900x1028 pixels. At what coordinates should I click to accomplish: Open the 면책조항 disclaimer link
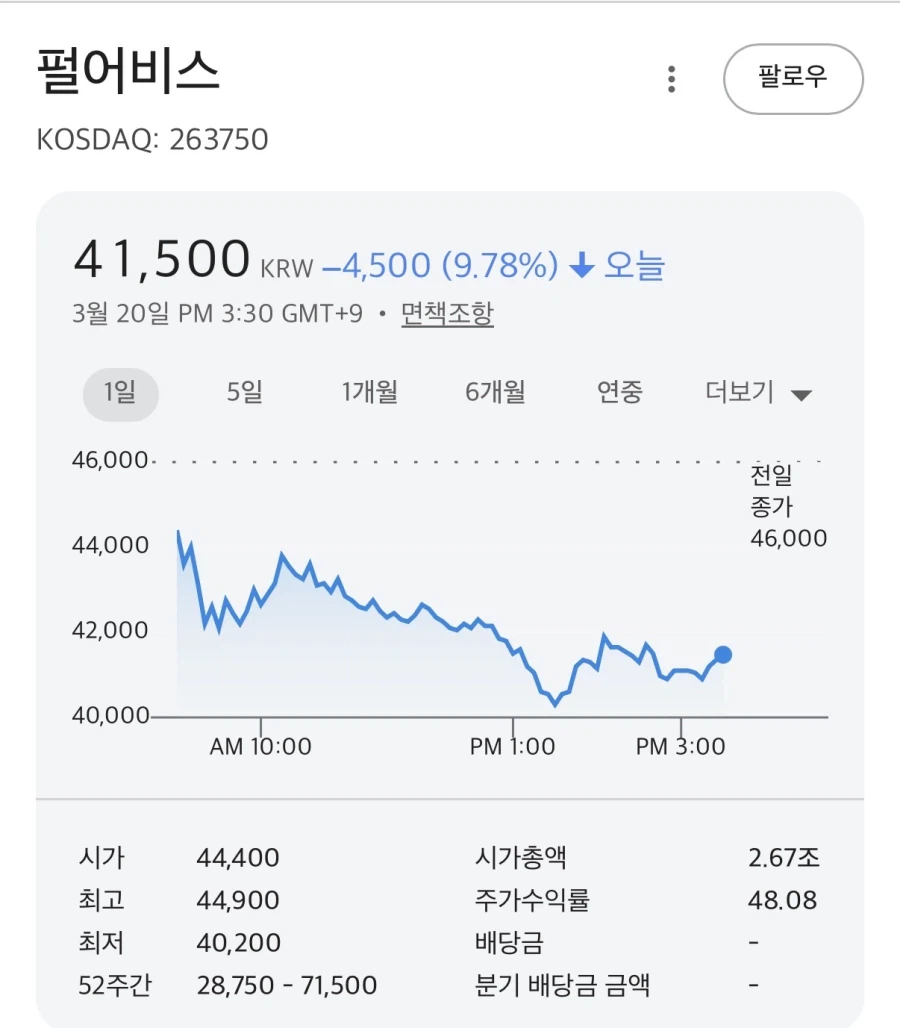click(x=447, y=312)
